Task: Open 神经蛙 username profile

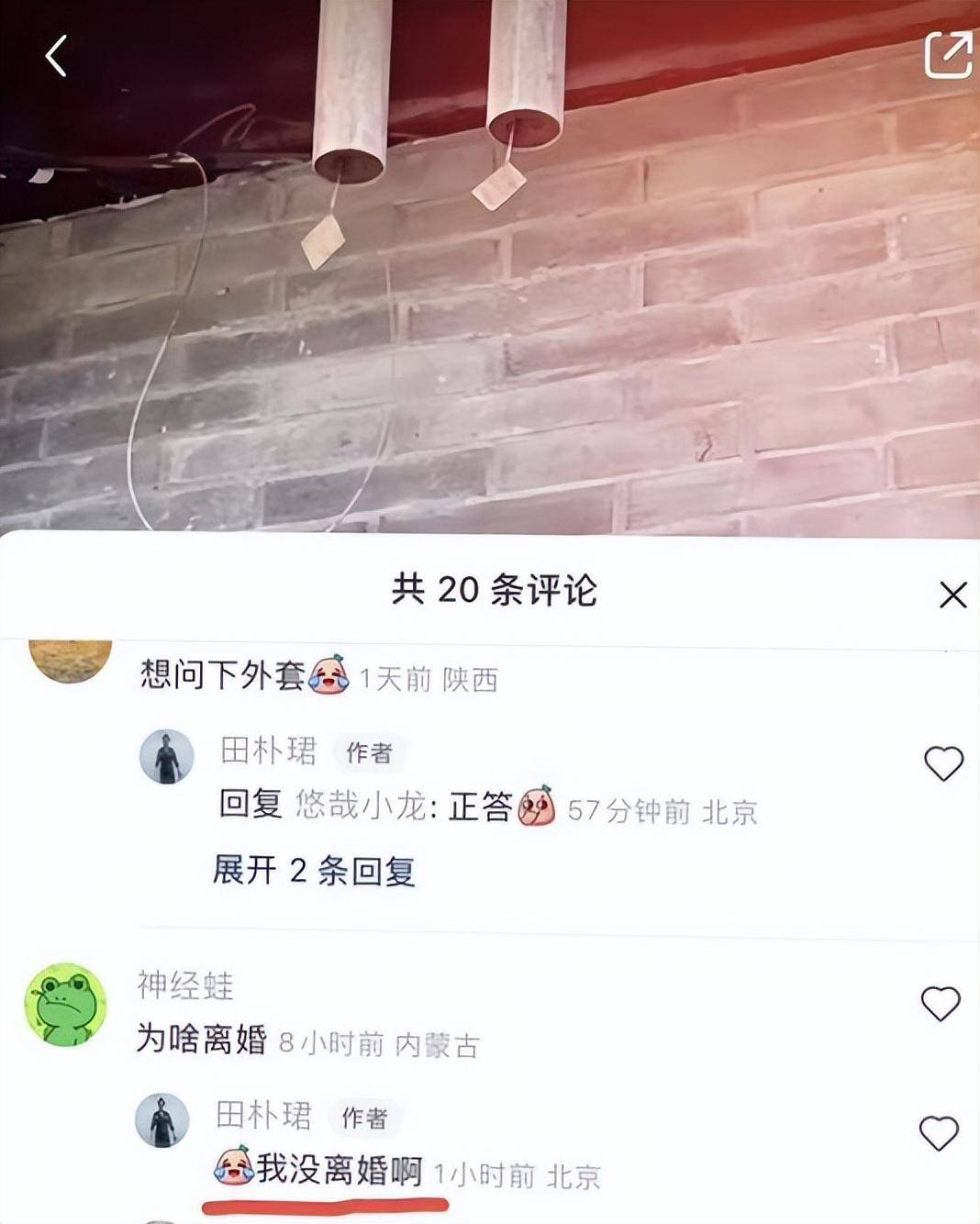Action: coord(185,985)
